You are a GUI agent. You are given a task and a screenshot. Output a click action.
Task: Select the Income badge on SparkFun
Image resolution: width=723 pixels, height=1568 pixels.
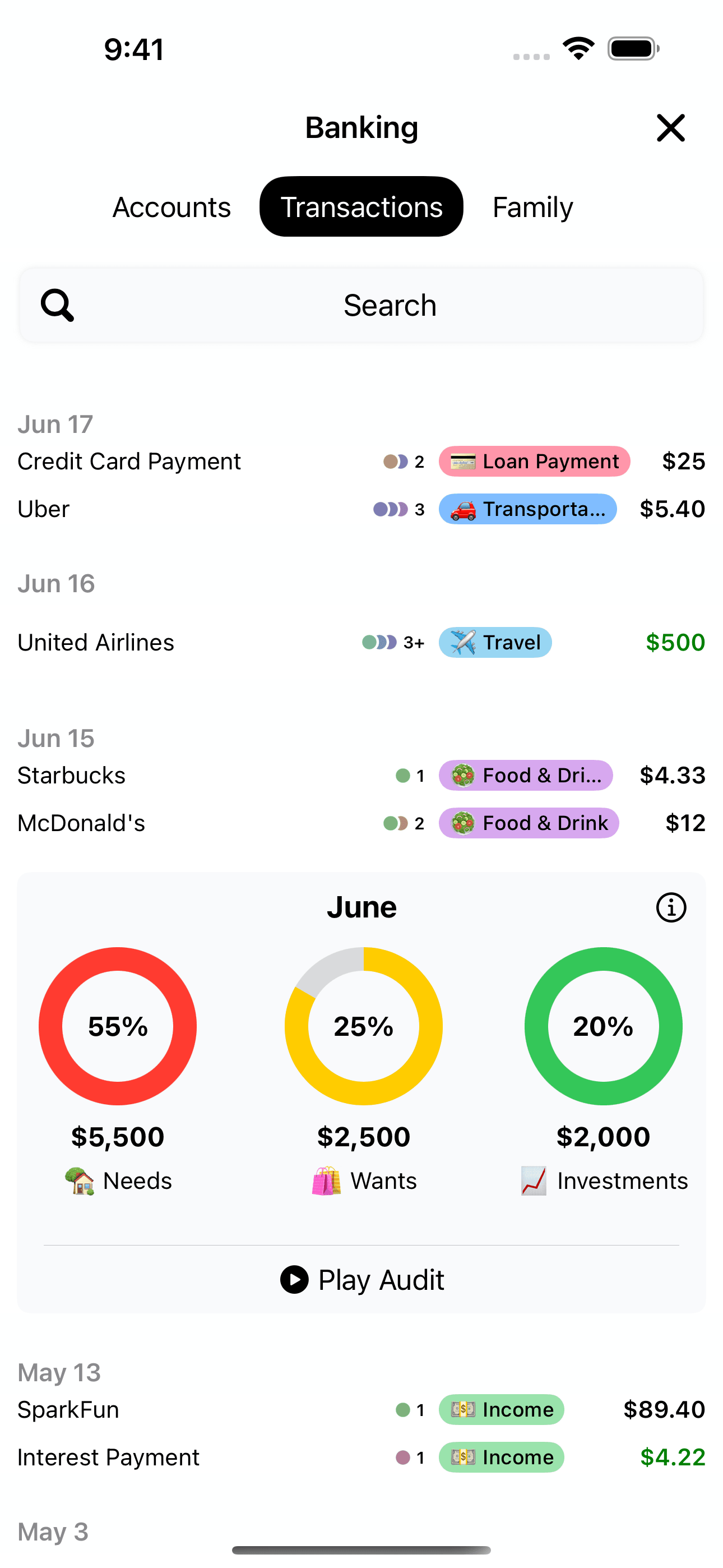[501, 1410]
